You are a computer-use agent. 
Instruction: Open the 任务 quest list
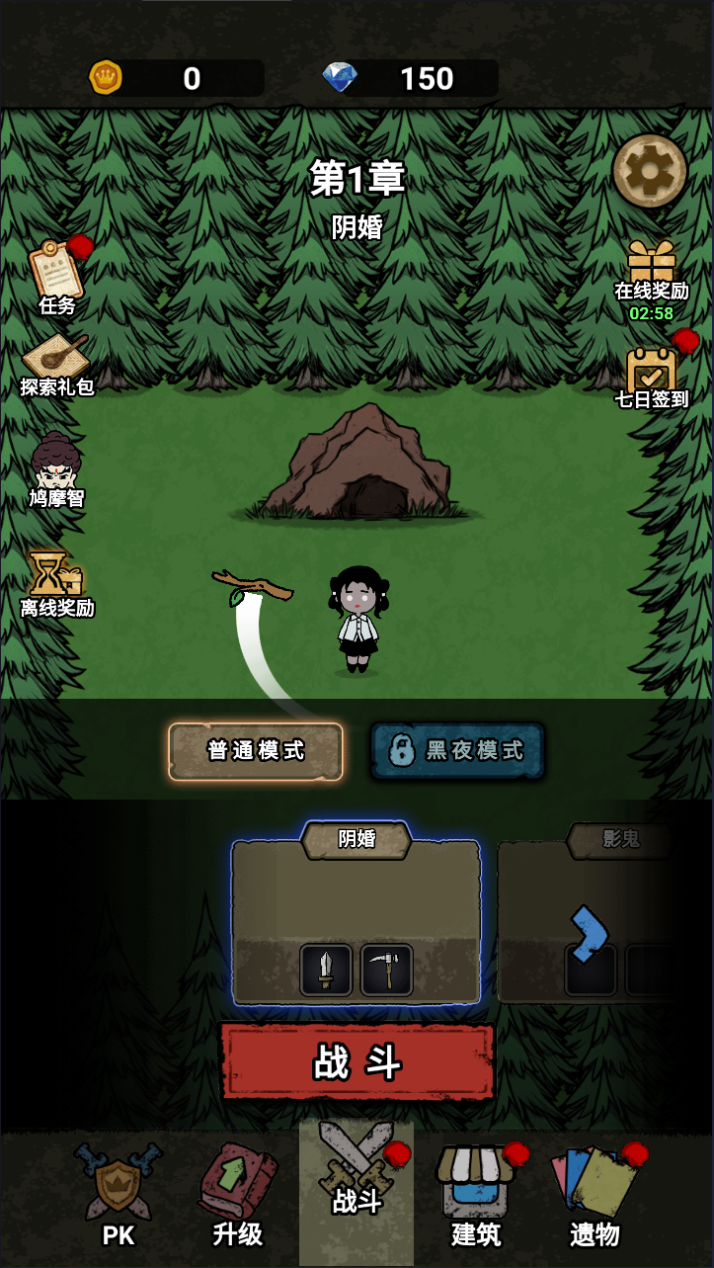pyautogui.click(x=57, y=276)
